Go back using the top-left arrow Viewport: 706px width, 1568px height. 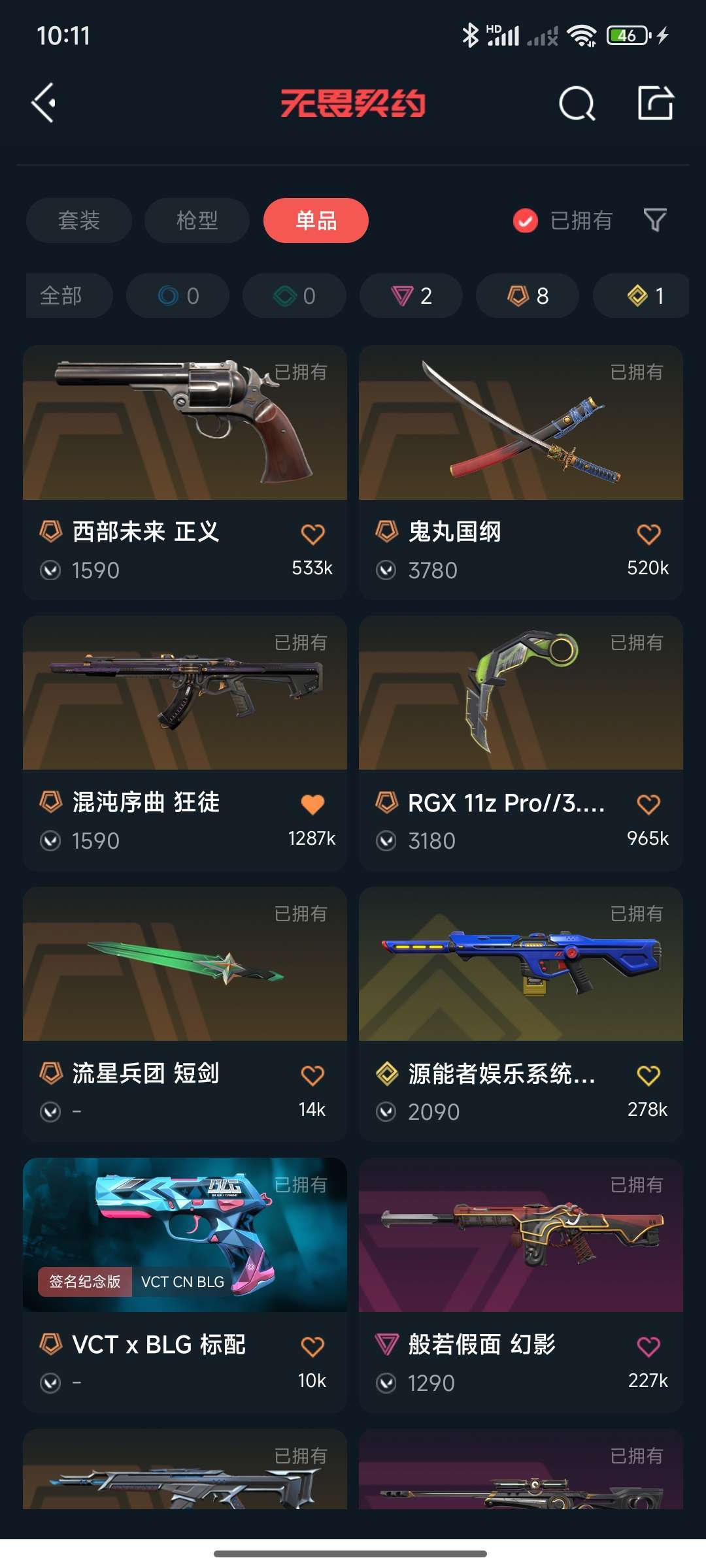[x=44, y=103]
